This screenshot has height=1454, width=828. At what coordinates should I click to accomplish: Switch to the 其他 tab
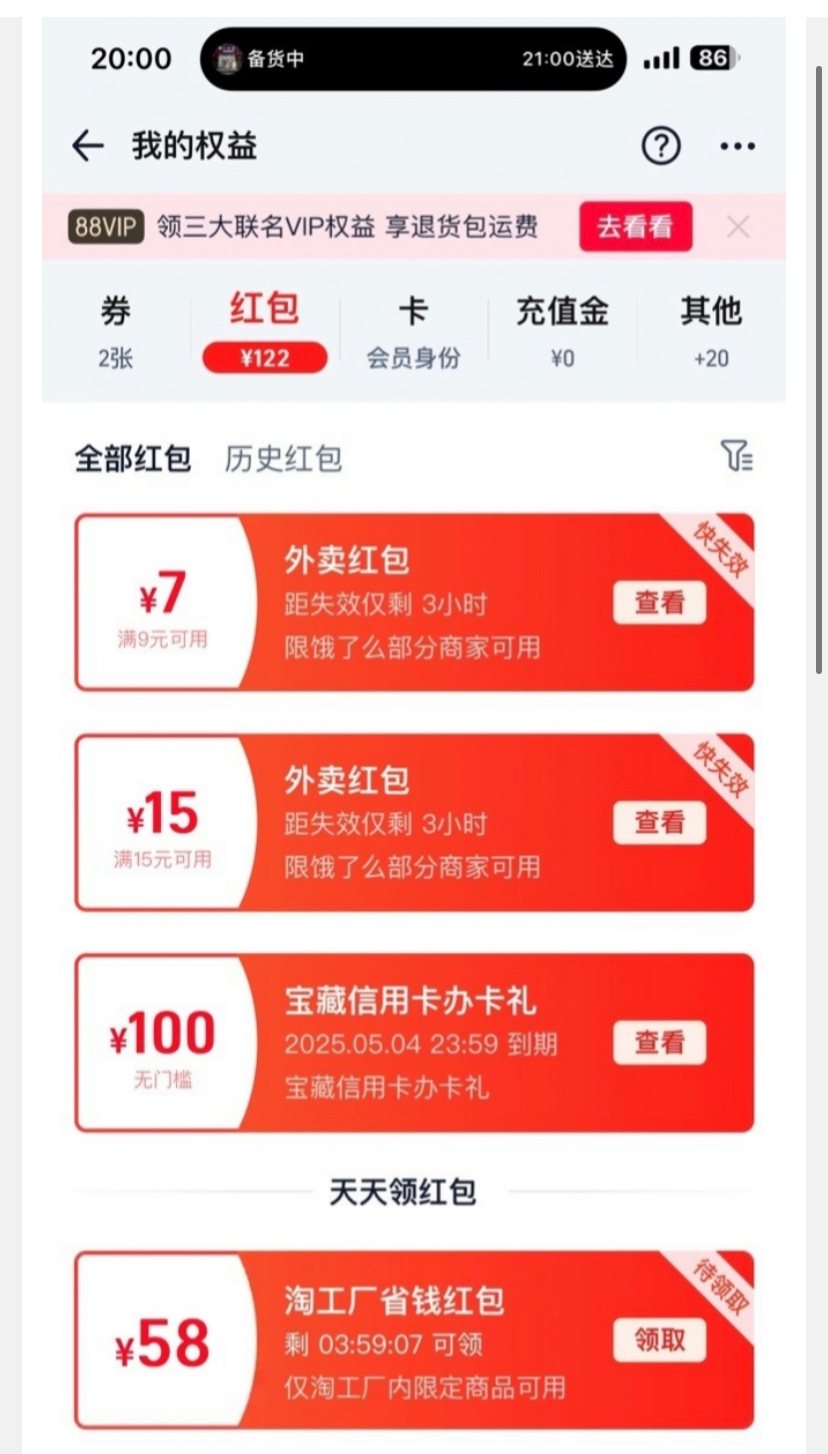711,330
